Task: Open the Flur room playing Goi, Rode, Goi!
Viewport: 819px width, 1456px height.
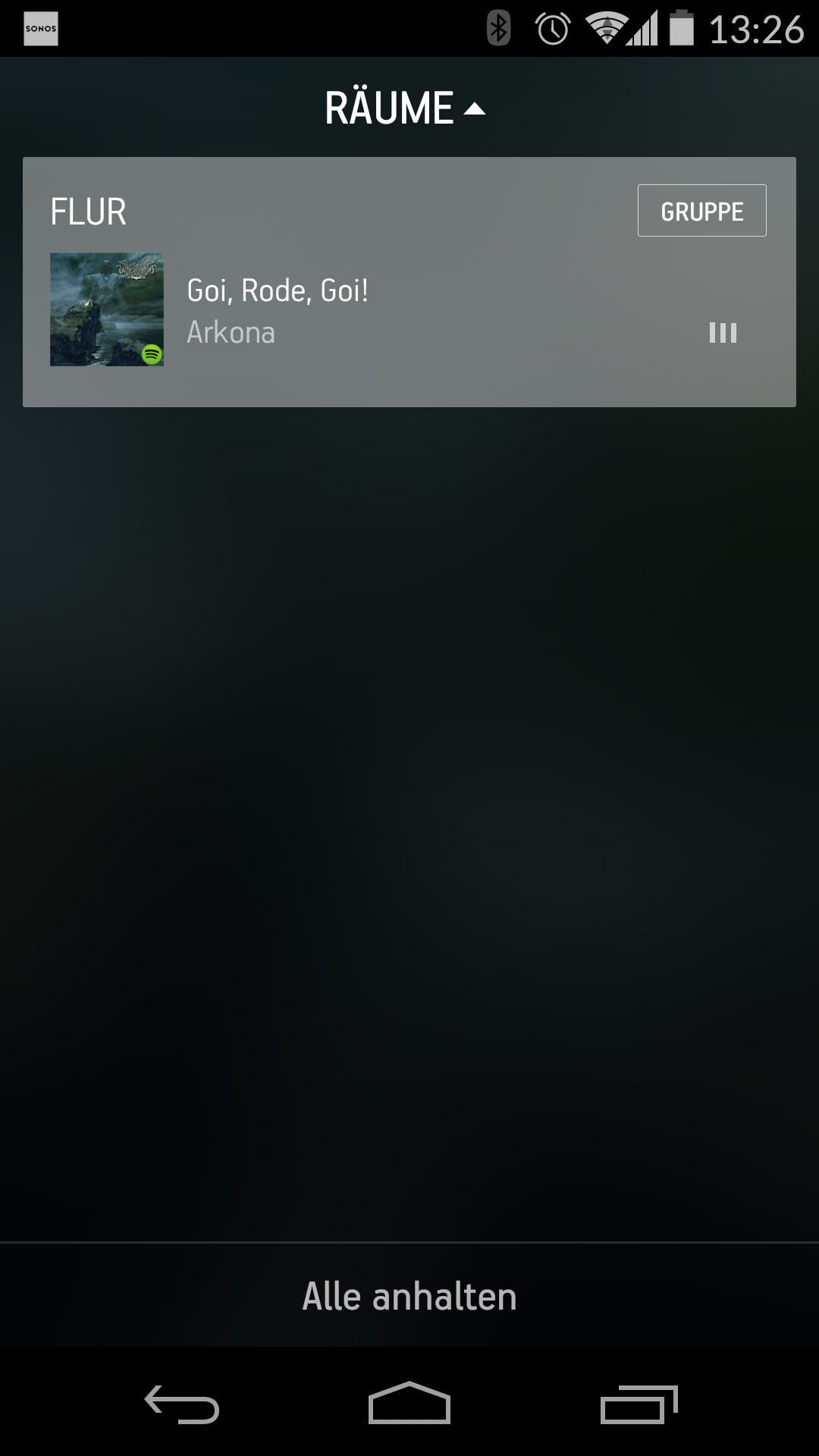Action: (x=379, y=311)
